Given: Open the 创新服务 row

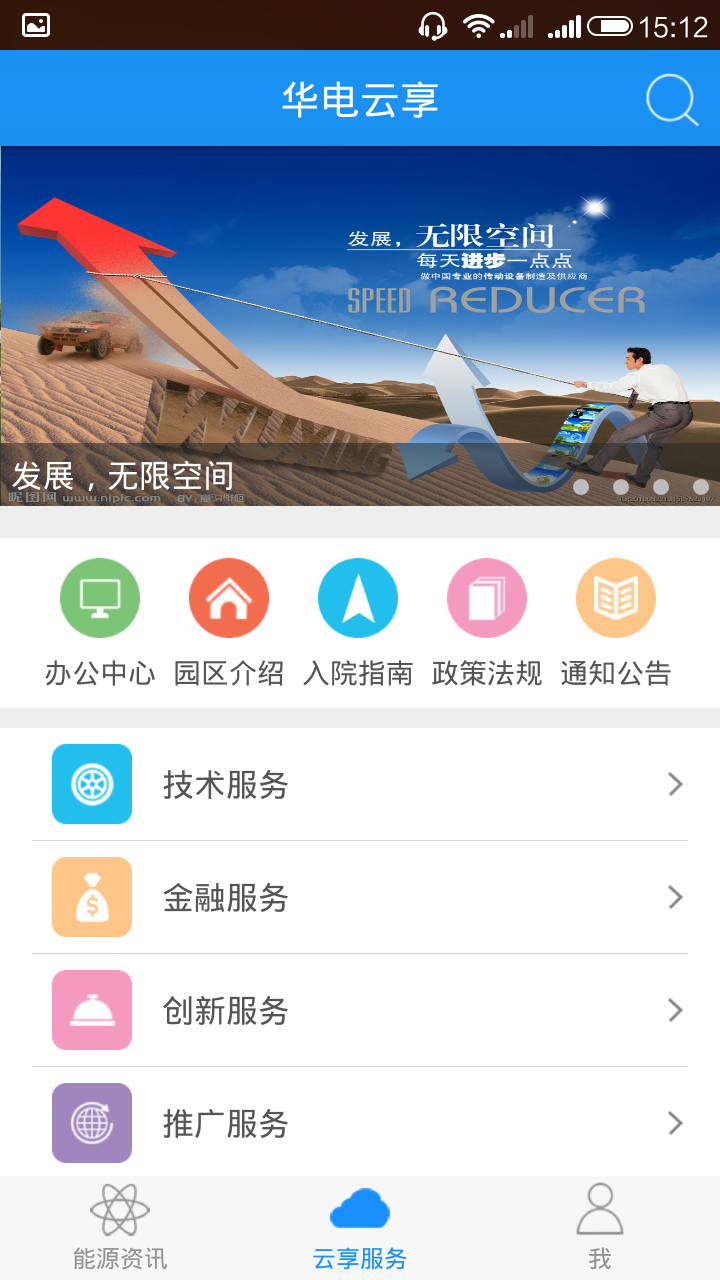Looking at the screenshot, I should coord(360,1011).
